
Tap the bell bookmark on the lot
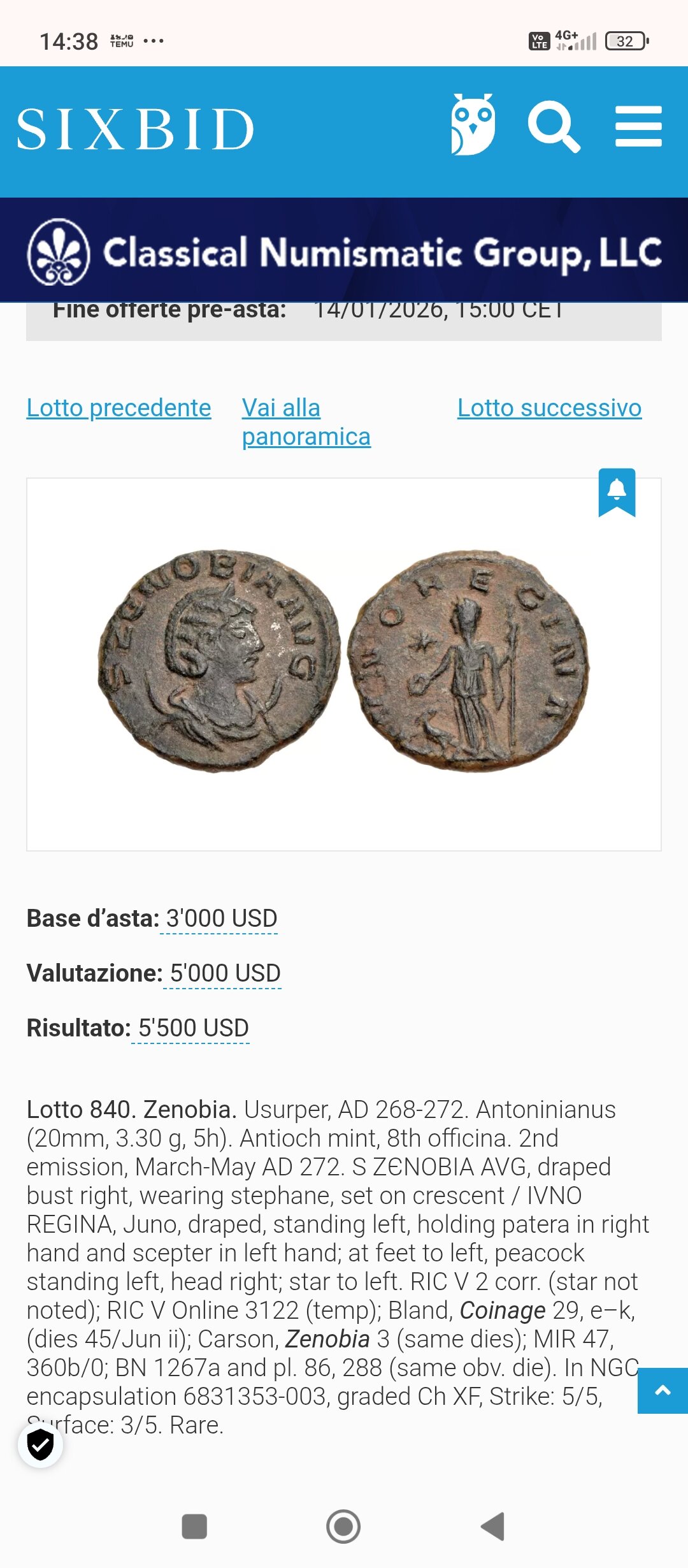click(x=617, y=492)
